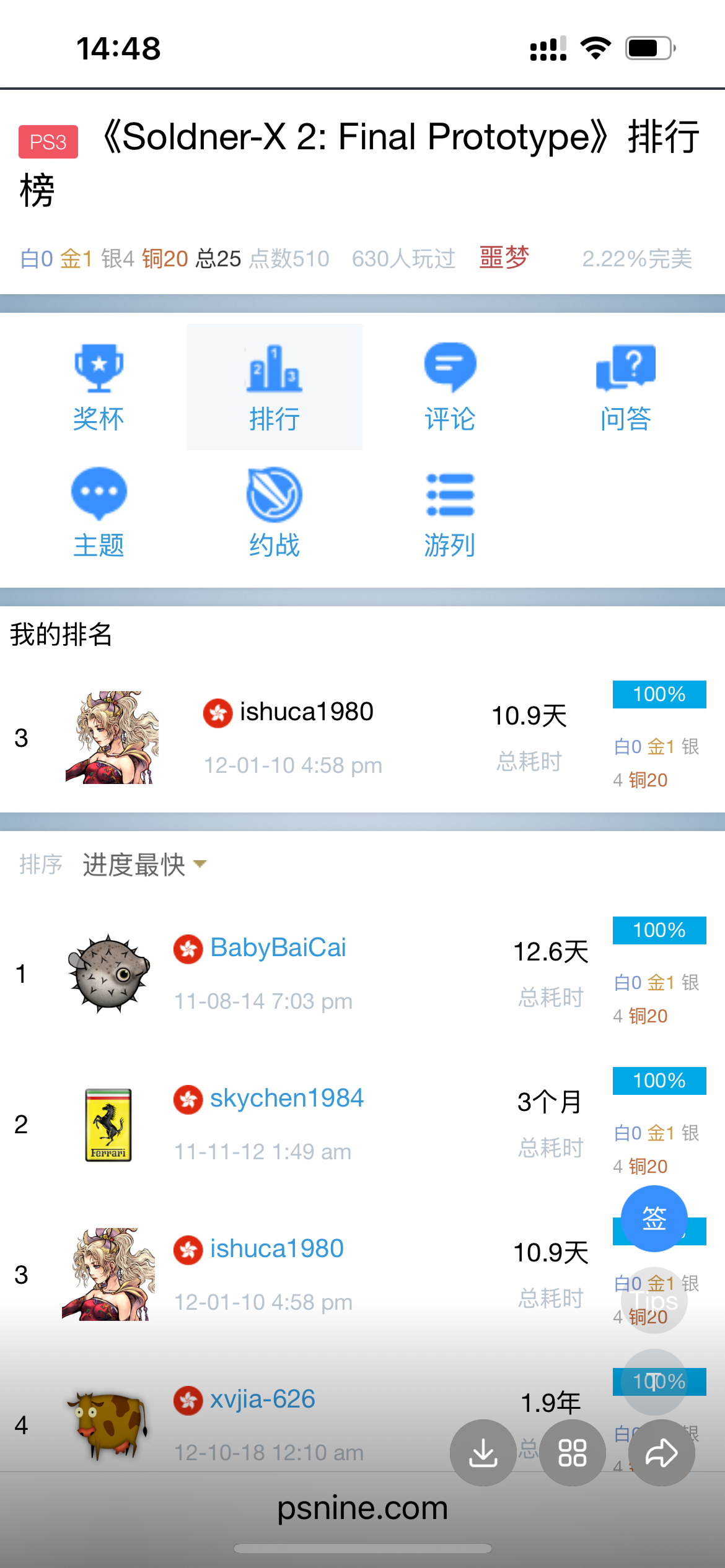The height and width of the screenshot is (1568, 725).
Task: Share this ranking page
Action: (x=661, y=1453)
